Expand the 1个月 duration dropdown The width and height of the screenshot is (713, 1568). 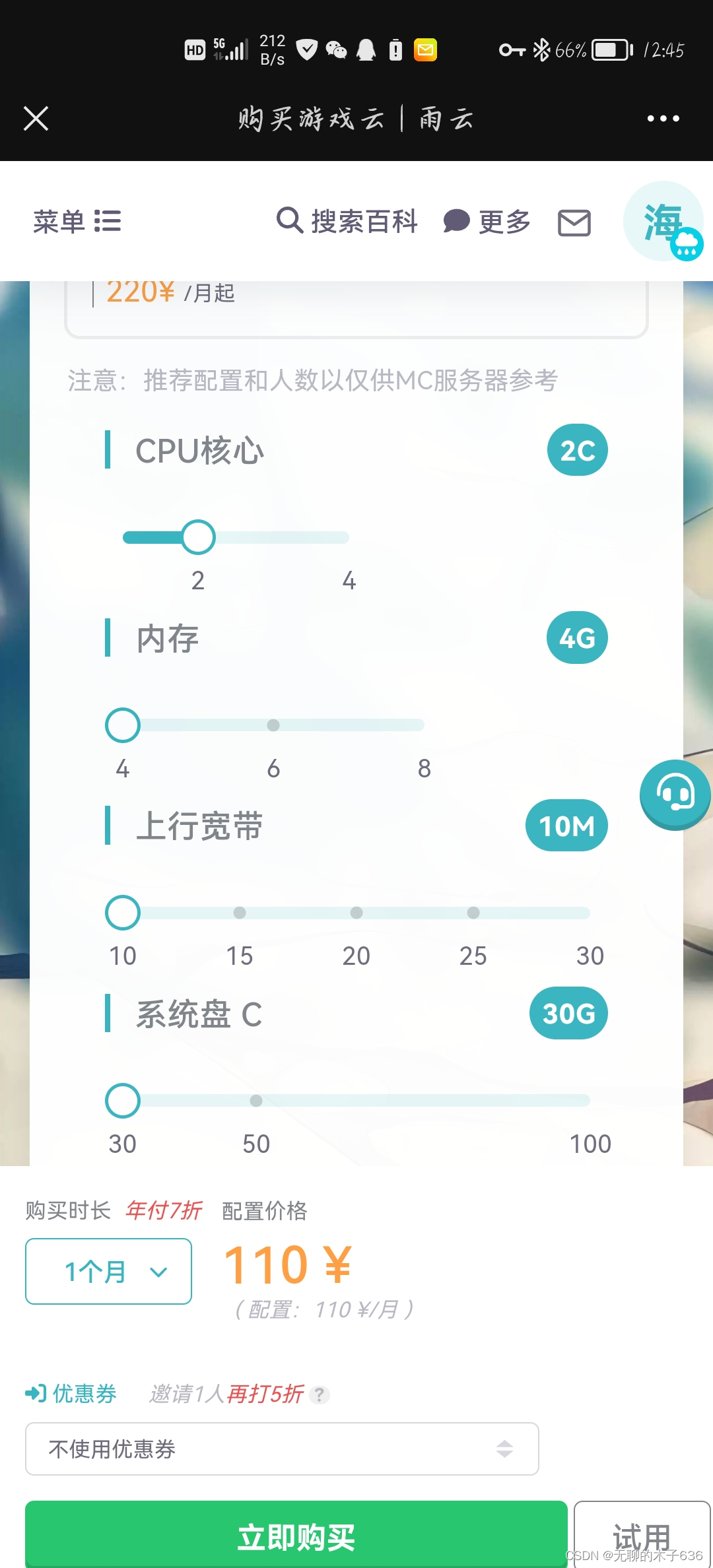pos(109,1271)
